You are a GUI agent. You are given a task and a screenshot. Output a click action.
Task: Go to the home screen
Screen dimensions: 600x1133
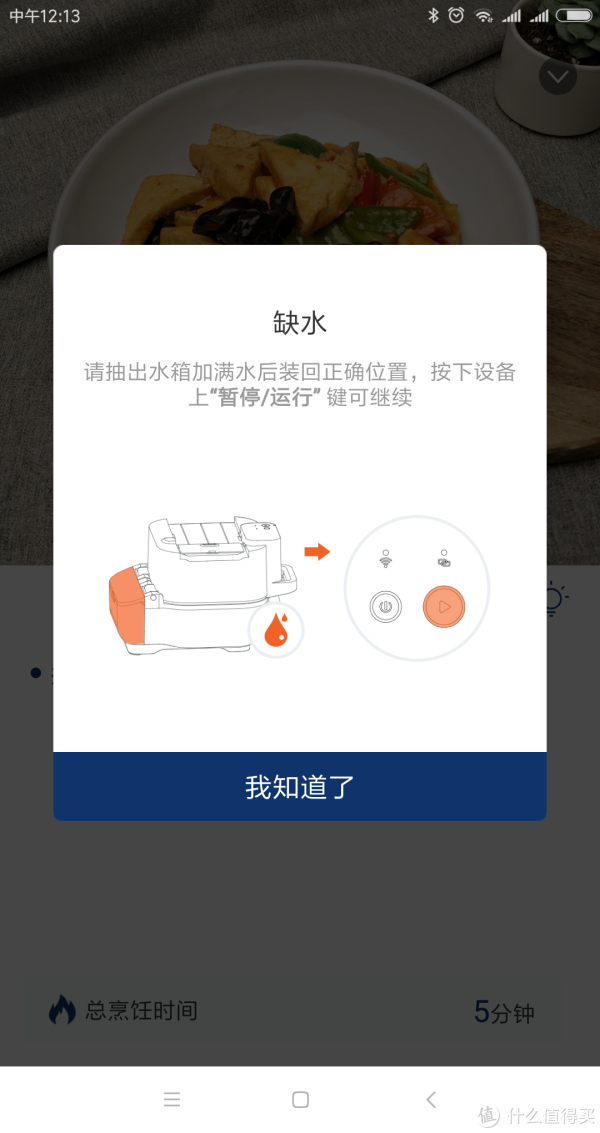tap(300, 1099)
